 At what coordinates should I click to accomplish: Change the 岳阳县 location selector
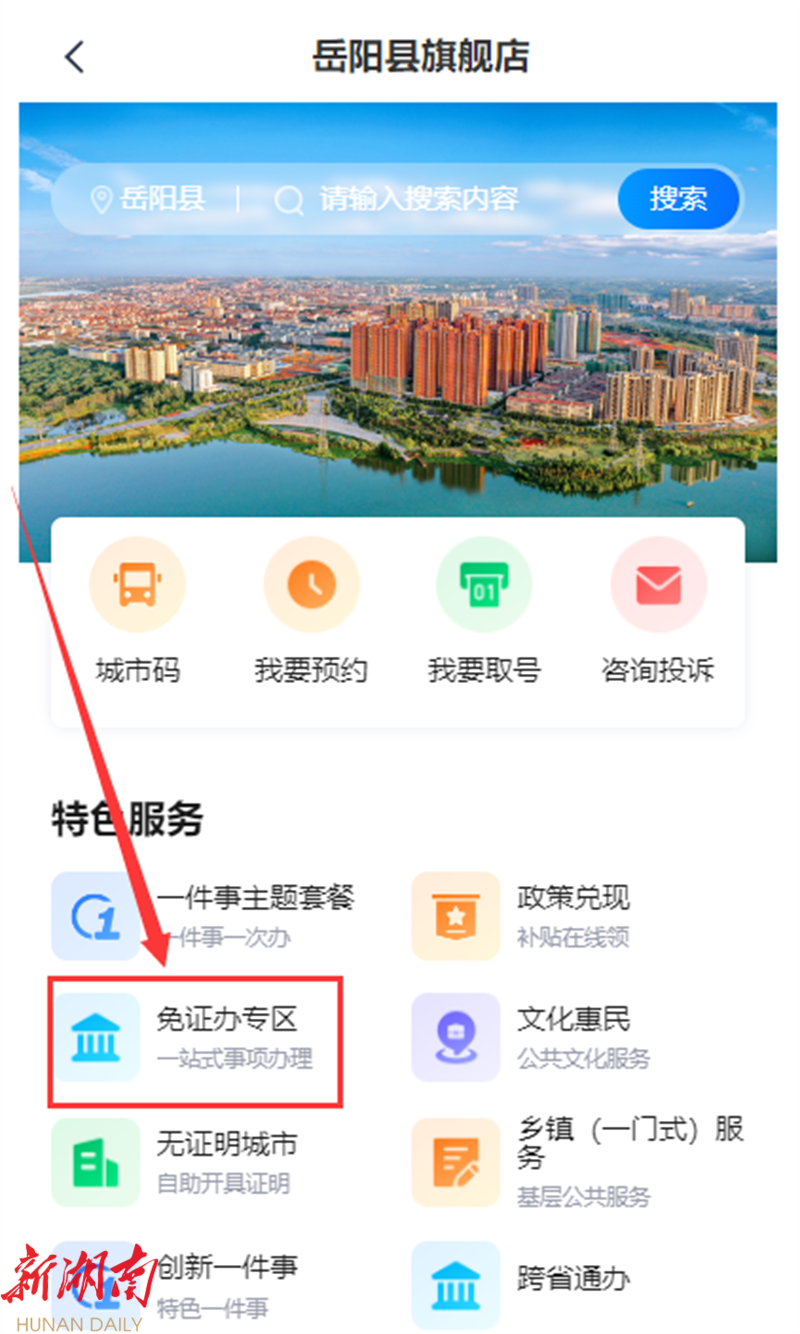150,199
